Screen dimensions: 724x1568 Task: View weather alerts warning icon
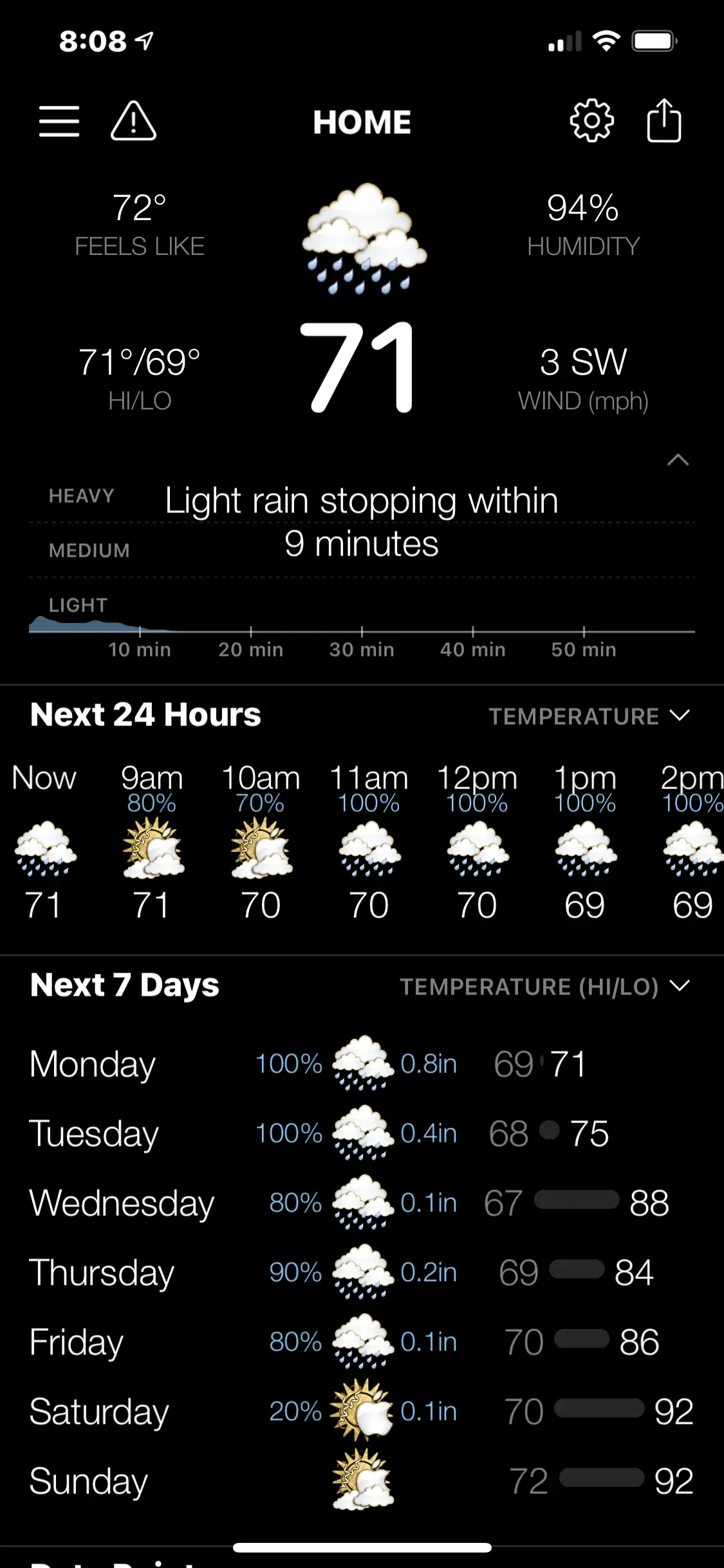(x=133, y=121)
